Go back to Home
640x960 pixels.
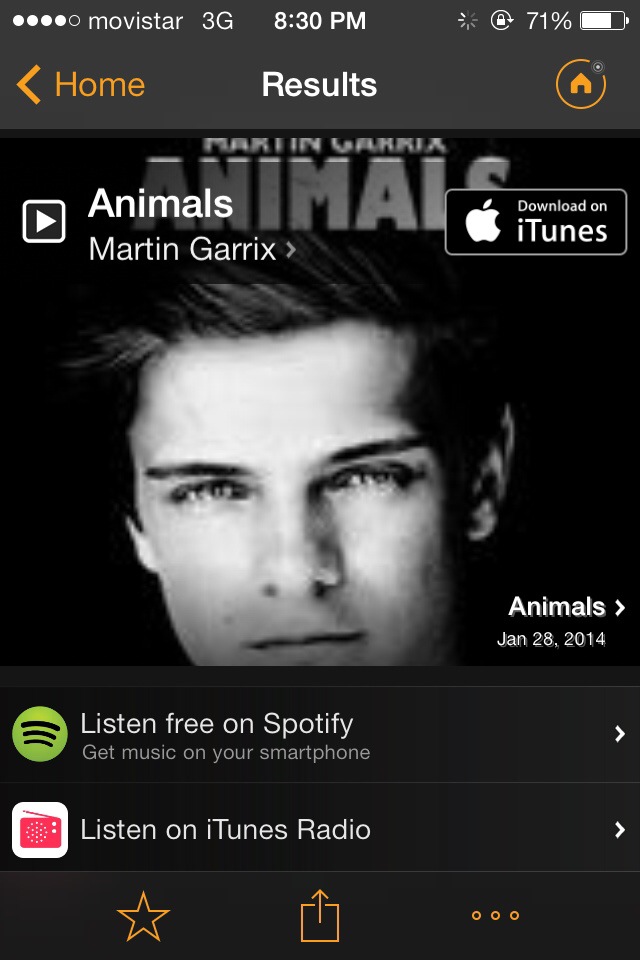(x=82, y=85)
